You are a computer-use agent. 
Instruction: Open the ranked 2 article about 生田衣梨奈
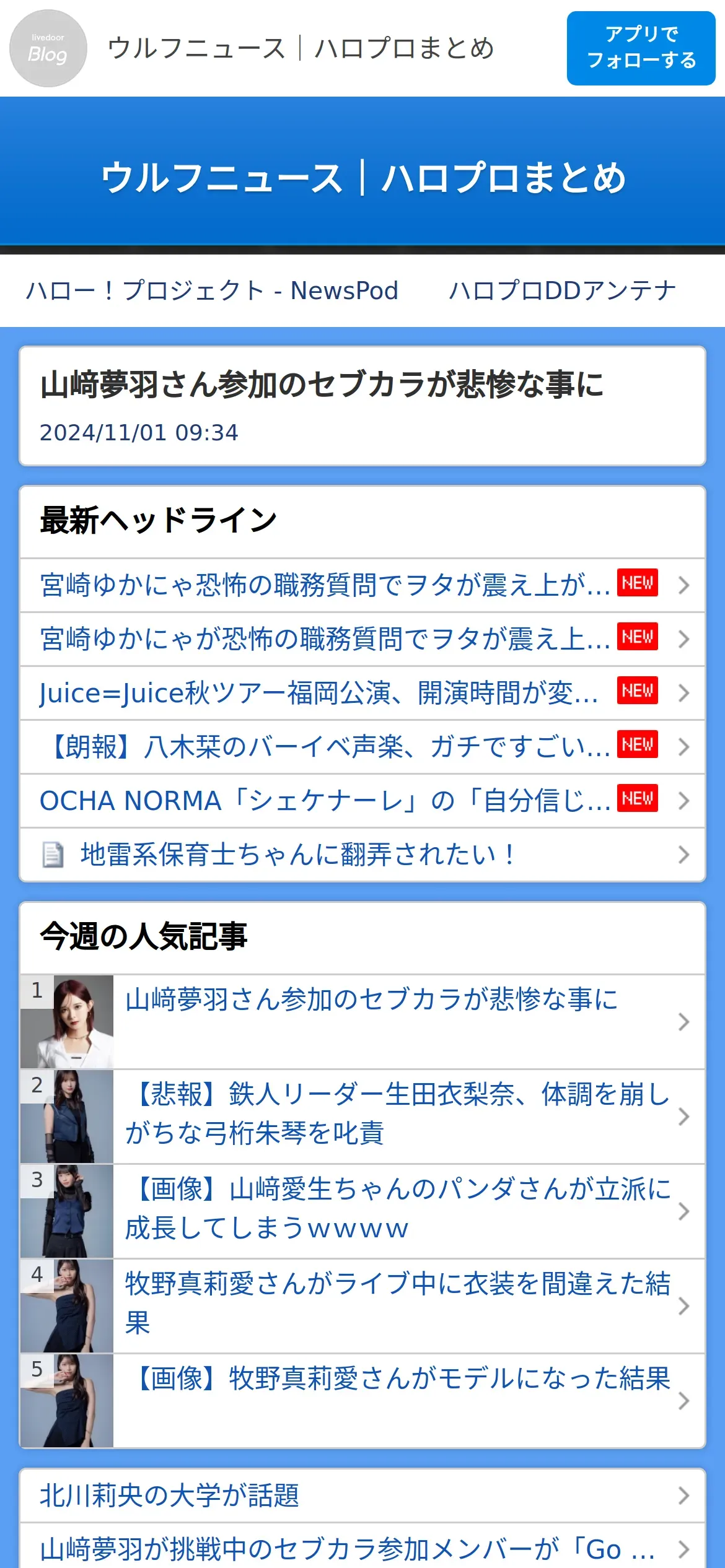coord(362,1117)
